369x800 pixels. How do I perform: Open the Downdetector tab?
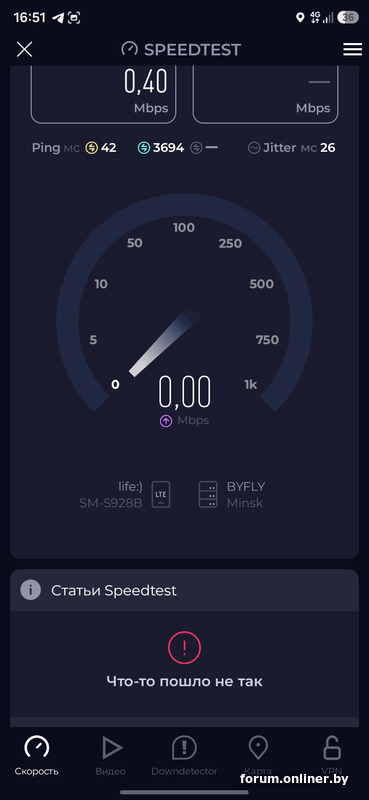[x=184, y=756]
